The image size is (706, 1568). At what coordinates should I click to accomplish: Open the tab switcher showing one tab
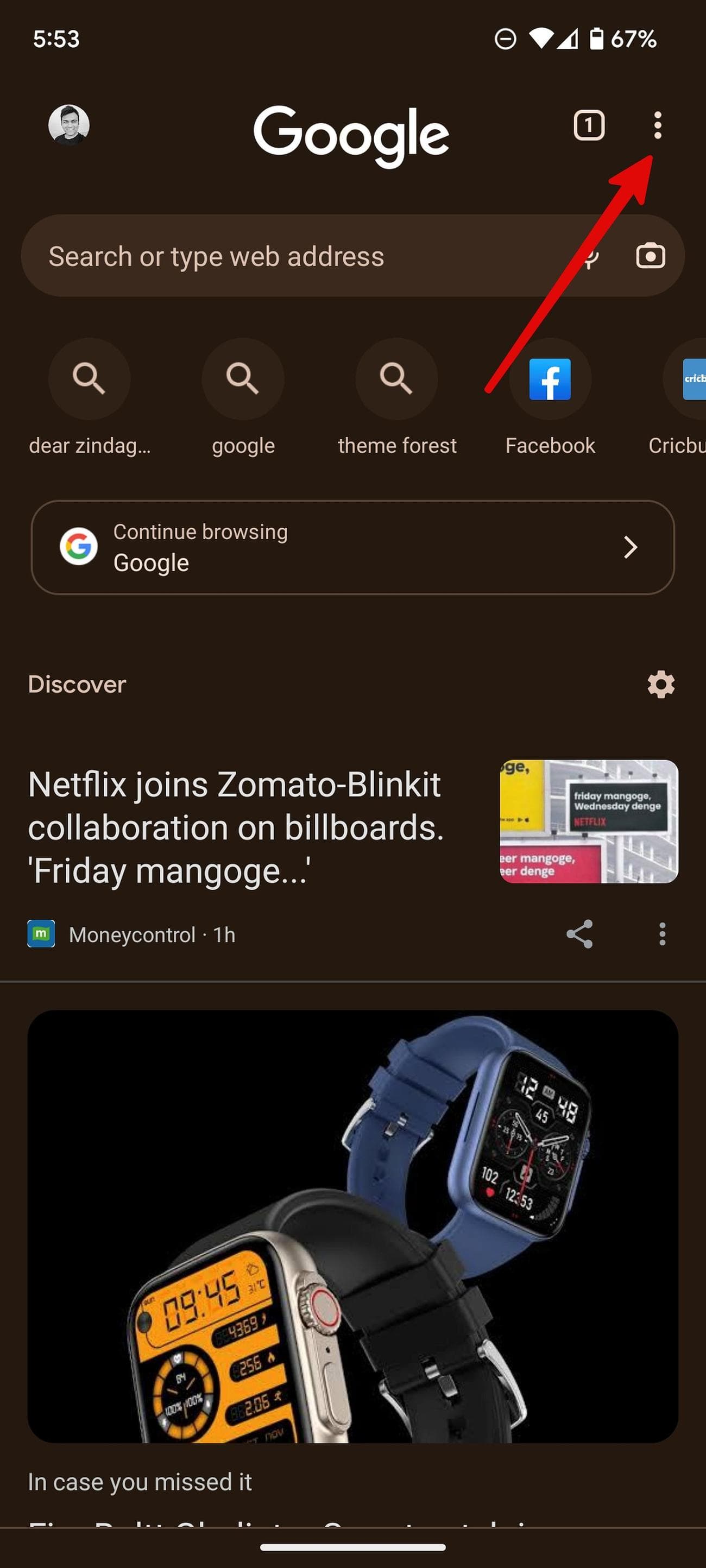pyautogui.click(x=588, y=126)
